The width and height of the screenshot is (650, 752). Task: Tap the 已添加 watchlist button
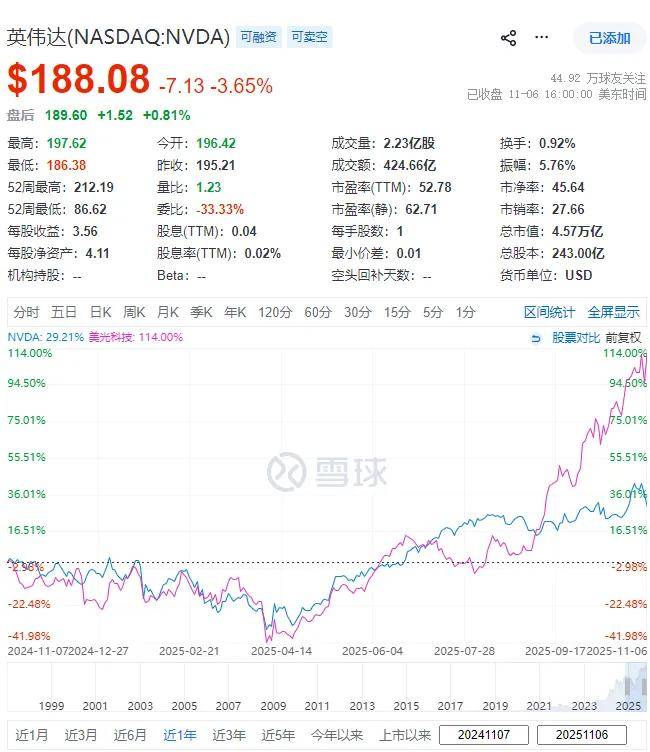point(609,38)
